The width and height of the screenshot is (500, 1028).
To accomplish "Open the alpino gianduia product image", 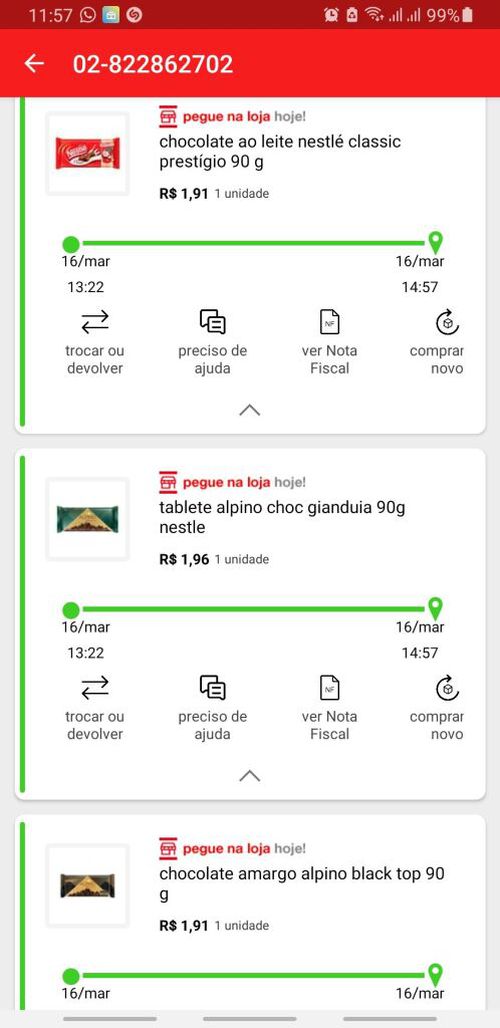I will 87,519.
